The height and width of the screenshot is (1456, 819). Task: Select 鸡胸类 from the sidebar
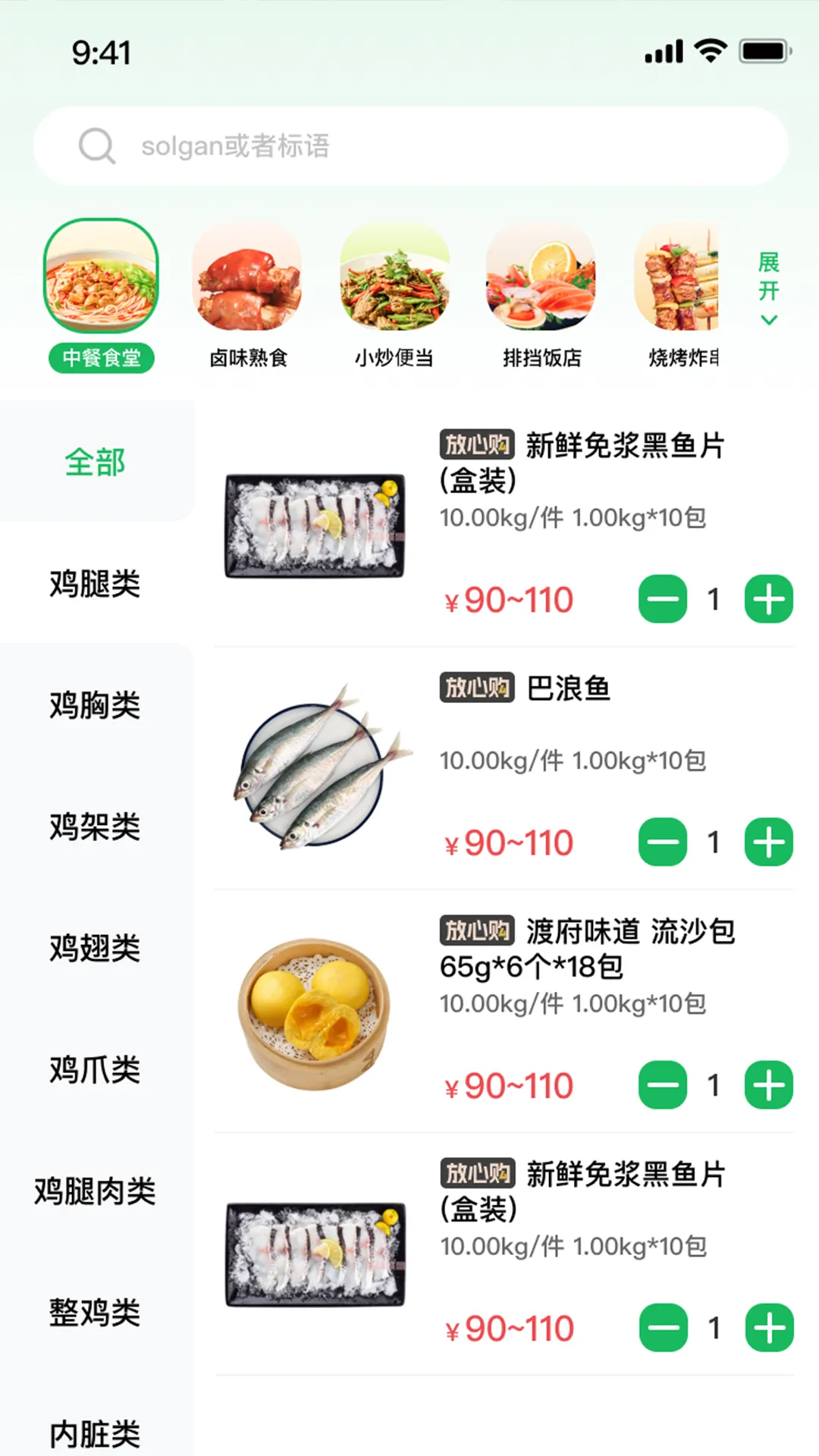pyautogui.click(x=95, y=704)
